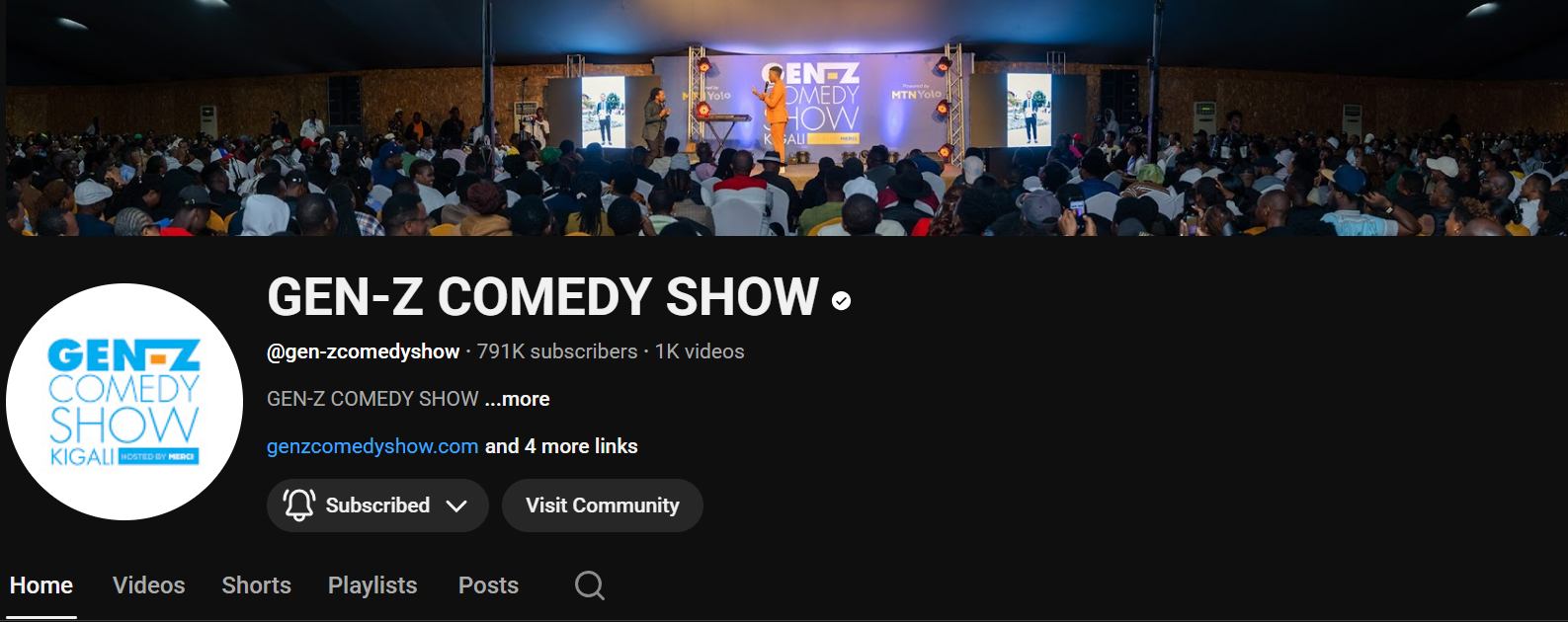Screen dimensions: 1568x622
Task: Switch to the Videos tab
Action: coord(149,585)
